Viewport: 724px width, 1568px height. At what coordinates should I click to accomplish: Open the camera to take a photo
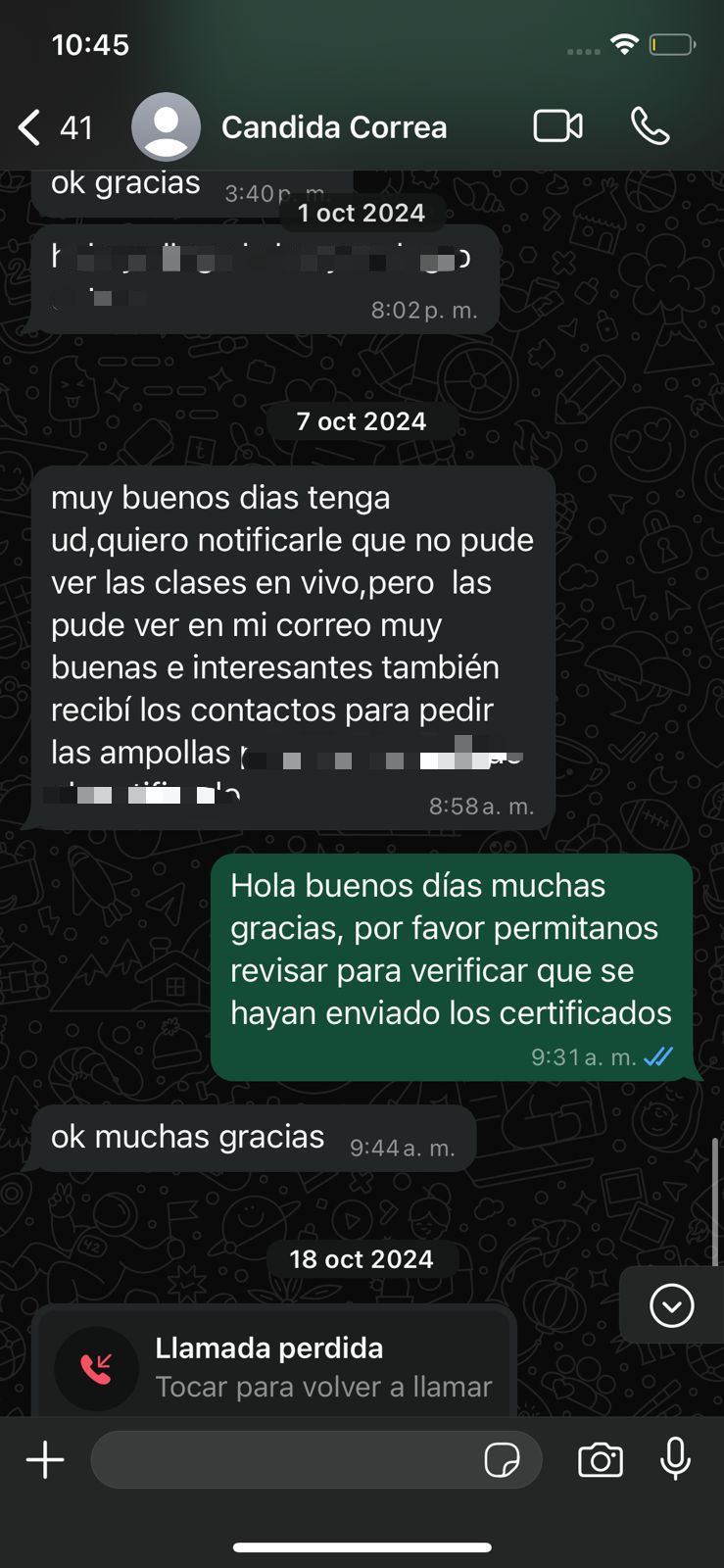601,1459
